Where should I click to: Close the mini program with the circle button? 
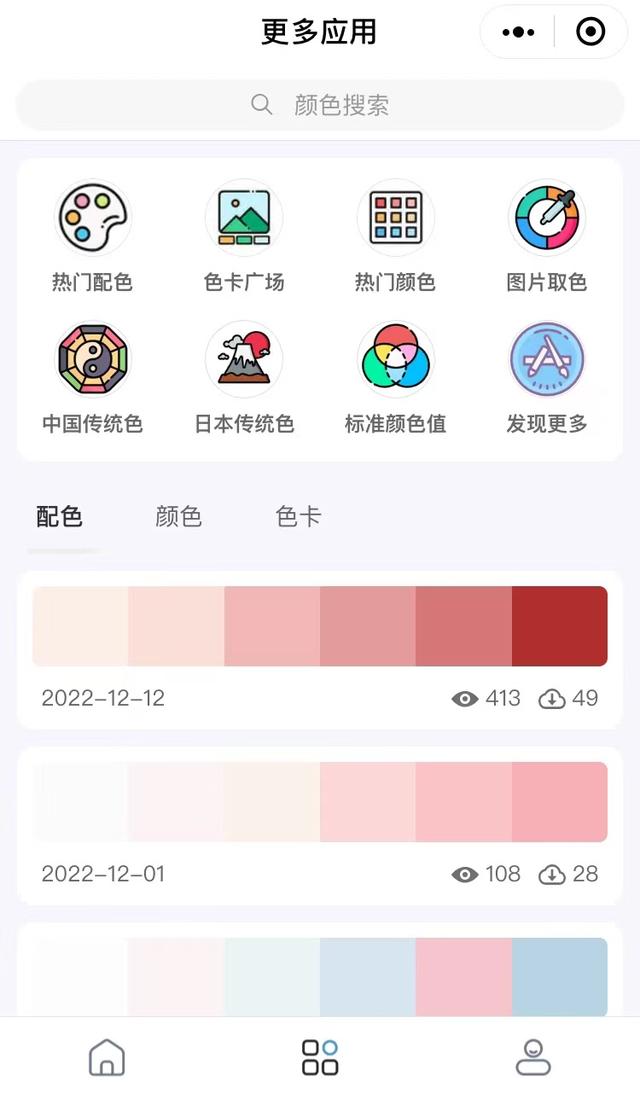(x=591, y=32)
